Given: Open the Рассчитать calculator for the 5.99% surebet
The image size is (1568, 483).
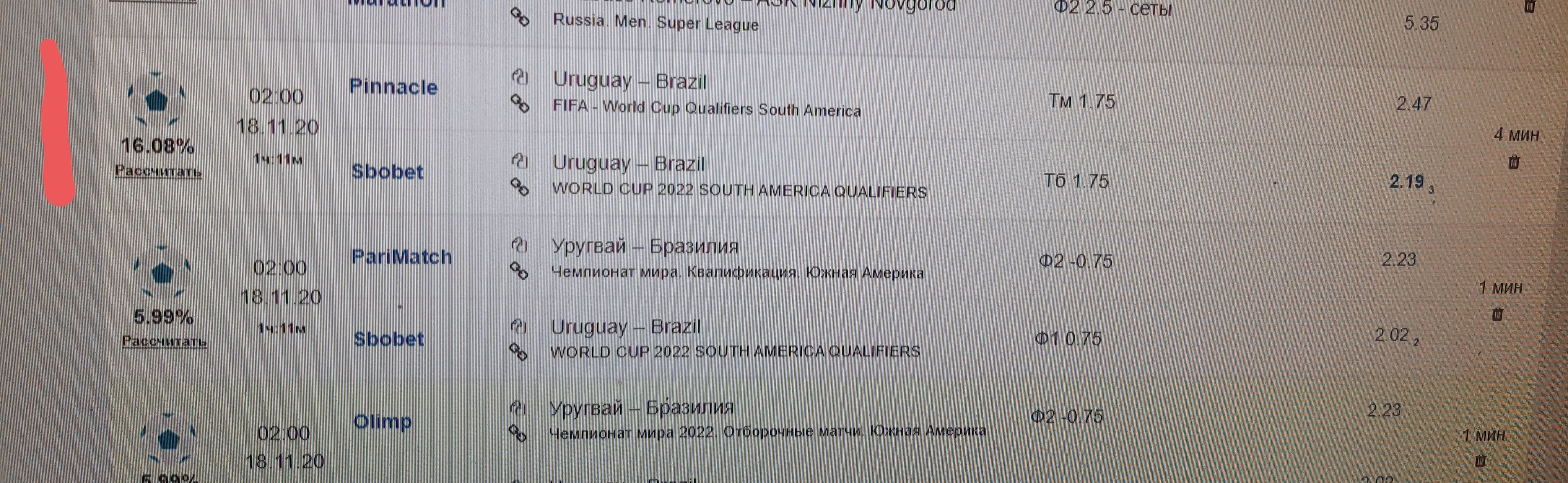Looking at the screenshot, I should tap(164, 341).
